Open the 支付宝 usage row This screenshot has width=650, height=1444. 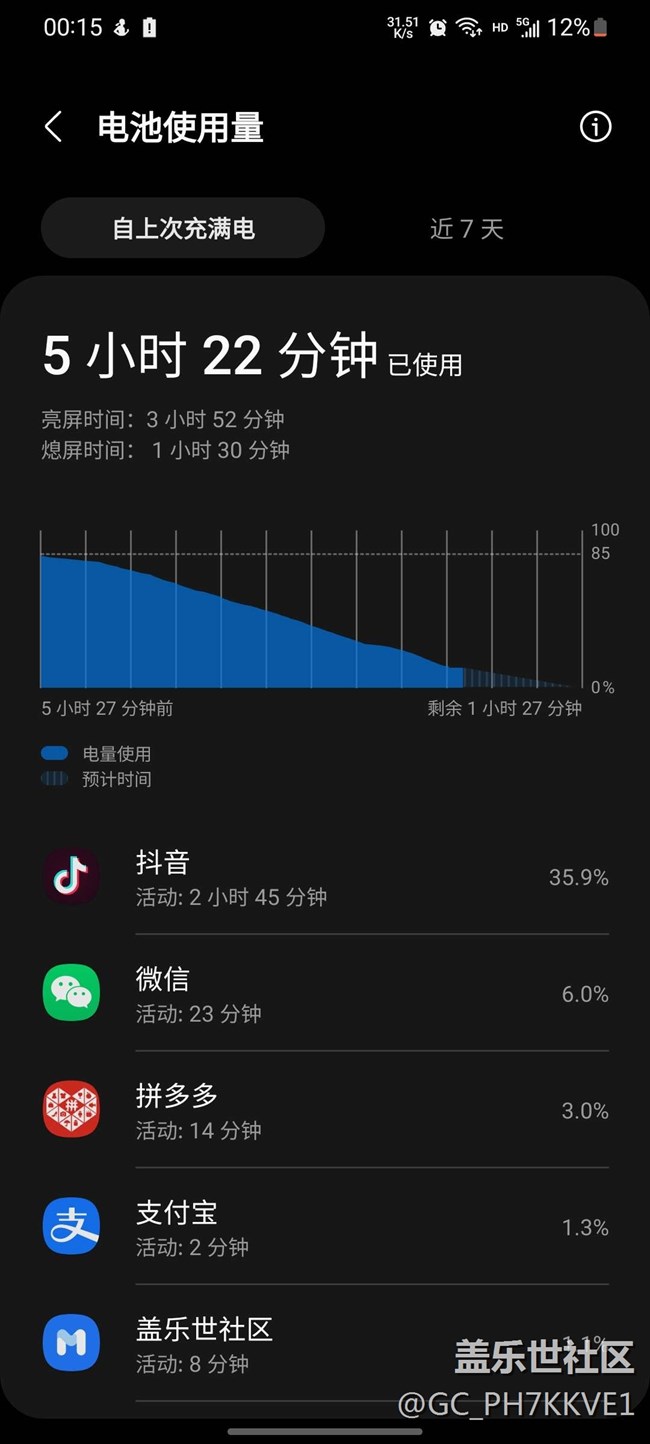click(325, 1227)
